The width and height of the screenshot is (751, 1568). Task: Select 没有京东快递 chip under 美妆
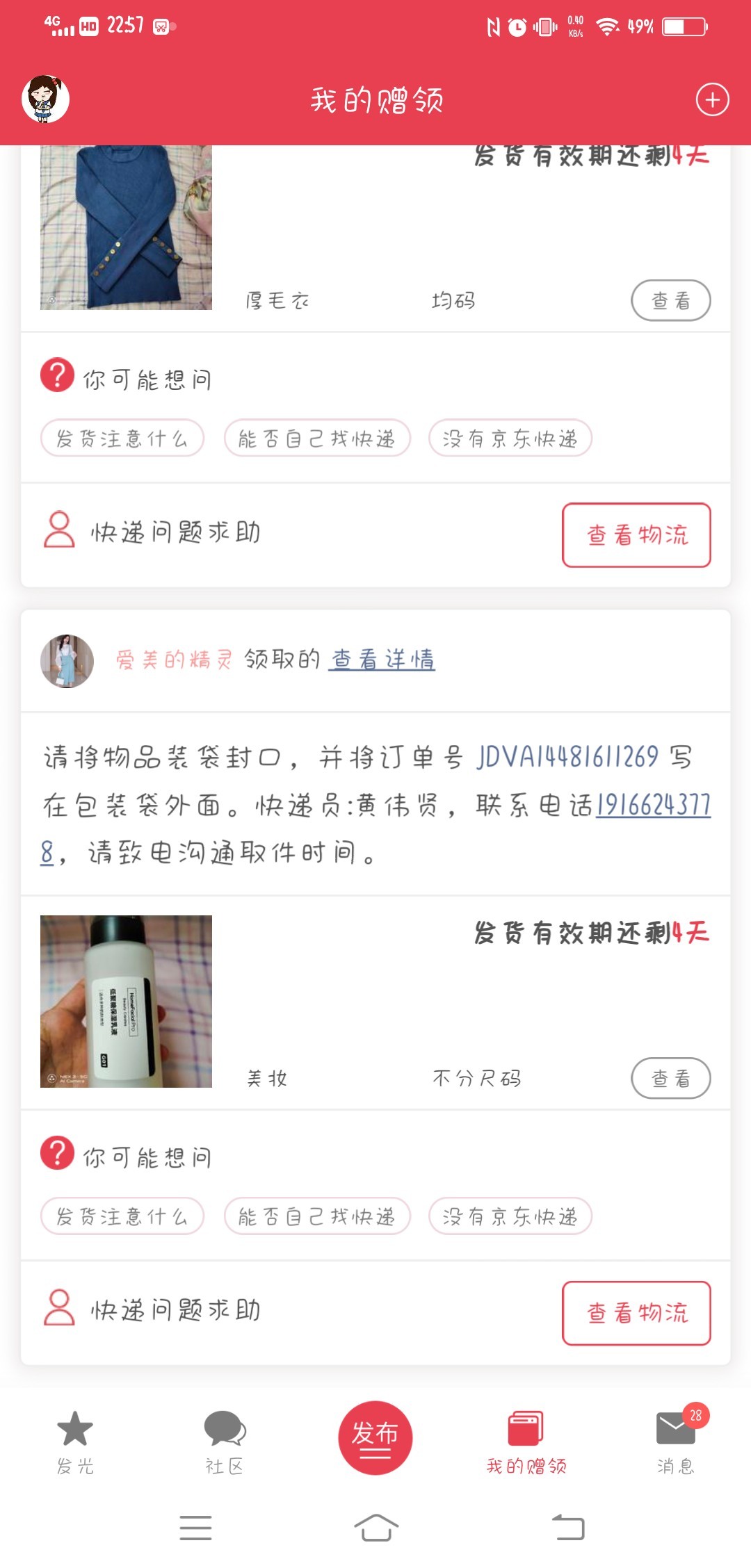point(510,1216)
